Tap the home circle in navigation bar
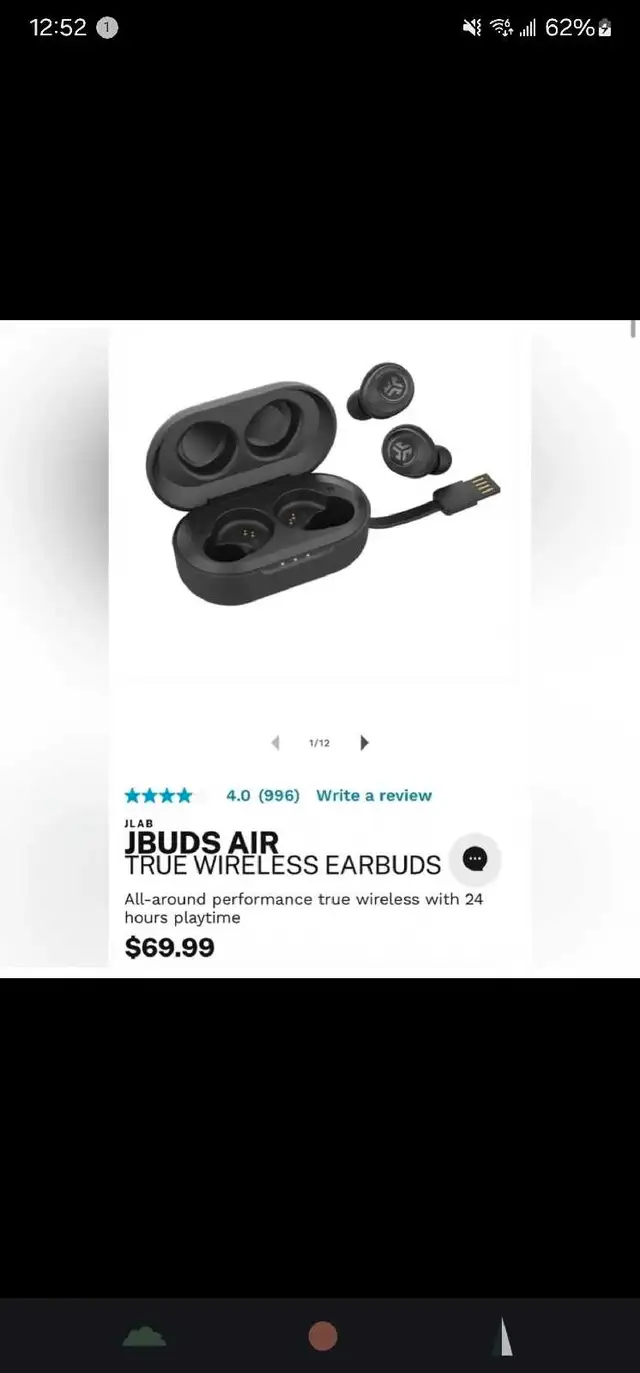Screen dimensions: 640x1373 click(x=322, y=1336)
